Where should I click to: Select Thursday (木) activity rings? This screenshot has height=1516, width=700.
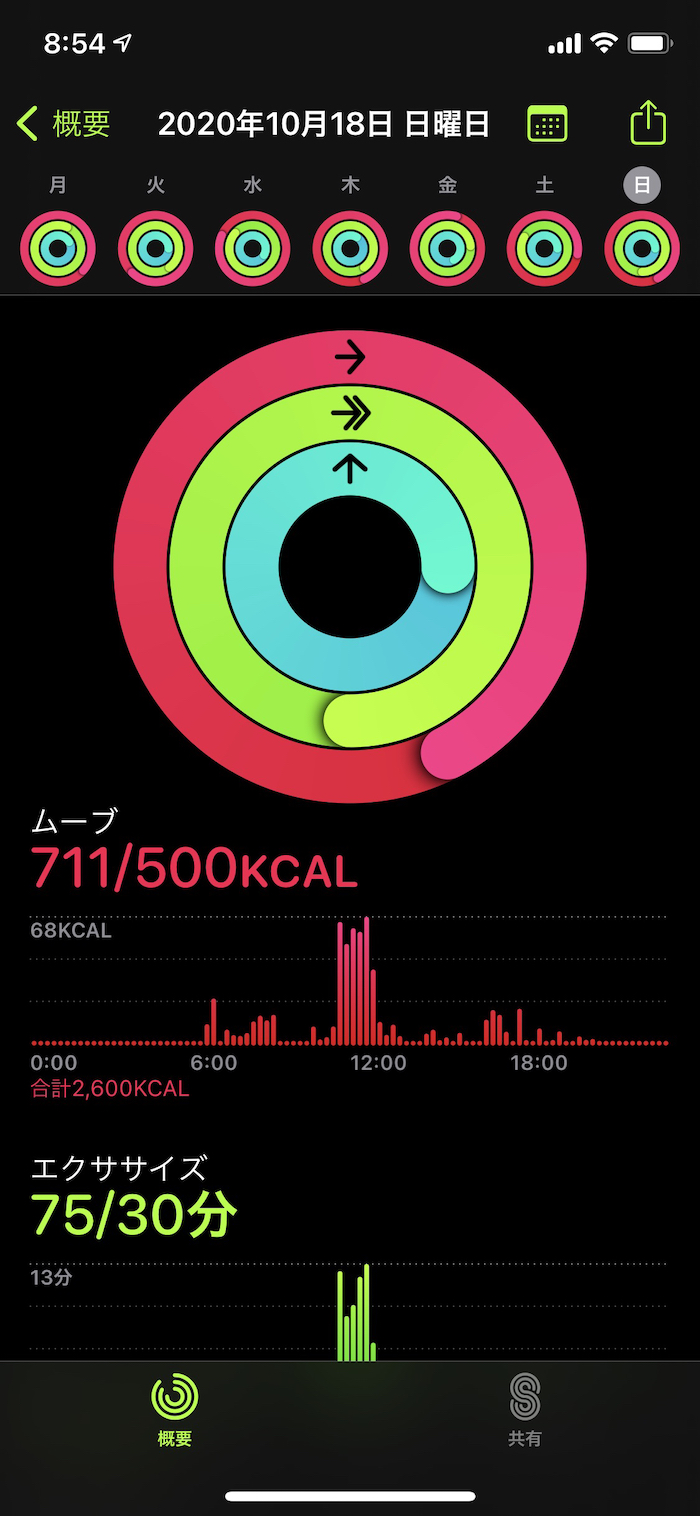point(350,248)
